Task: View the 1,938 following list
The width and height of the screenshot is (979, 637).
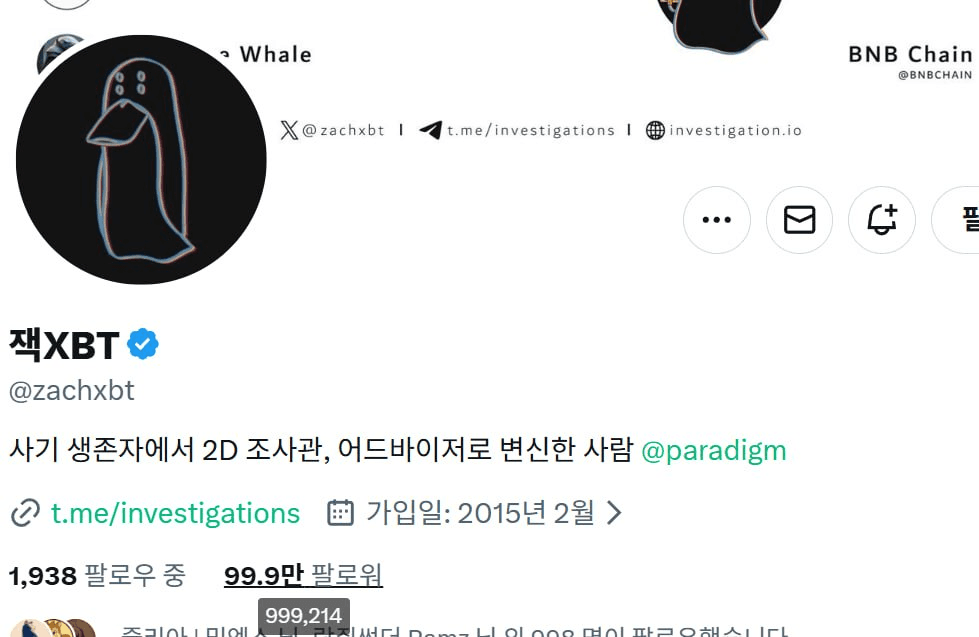Action: pyautogui.click(x=97, y=576)
